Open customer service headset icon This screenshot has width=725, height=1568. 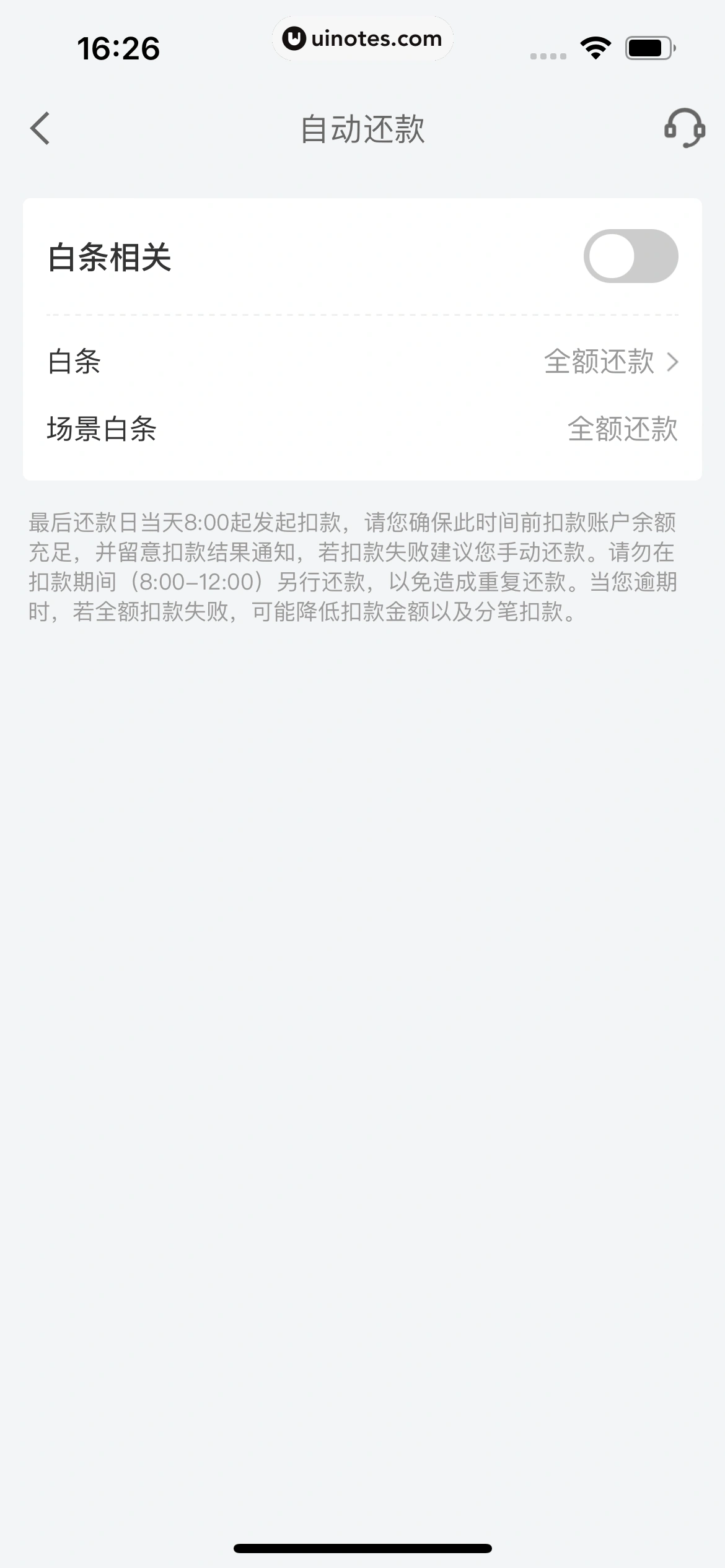click(x=684, y=128)
